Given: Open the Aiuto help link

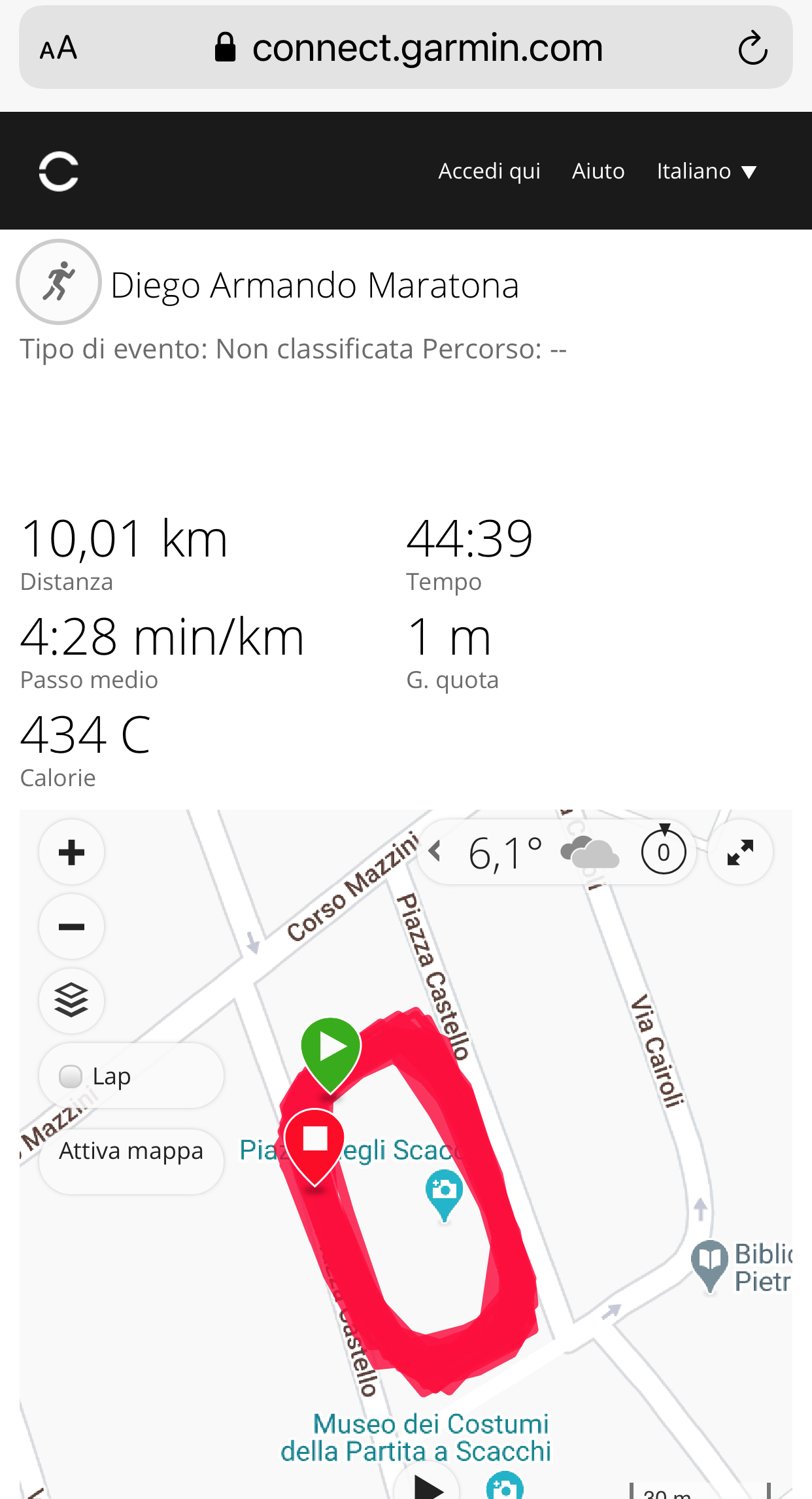Looking at the screenshot, I should click(x=598, y=171).
